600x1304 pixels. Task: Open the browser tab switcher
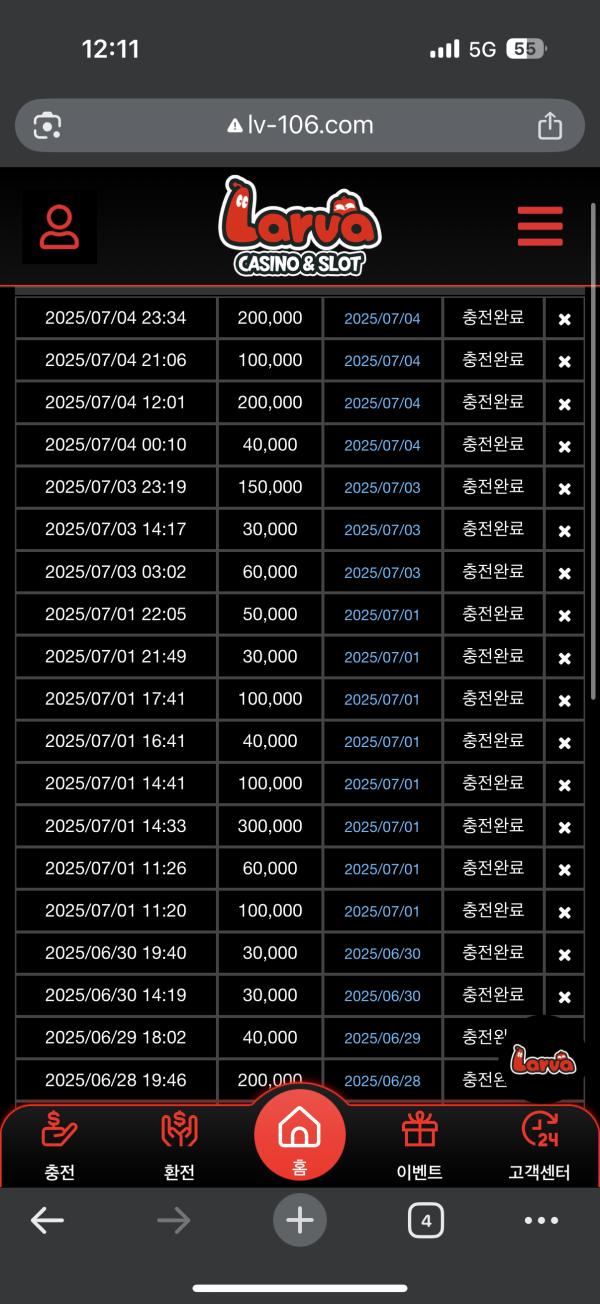[x=426, y=1220]
